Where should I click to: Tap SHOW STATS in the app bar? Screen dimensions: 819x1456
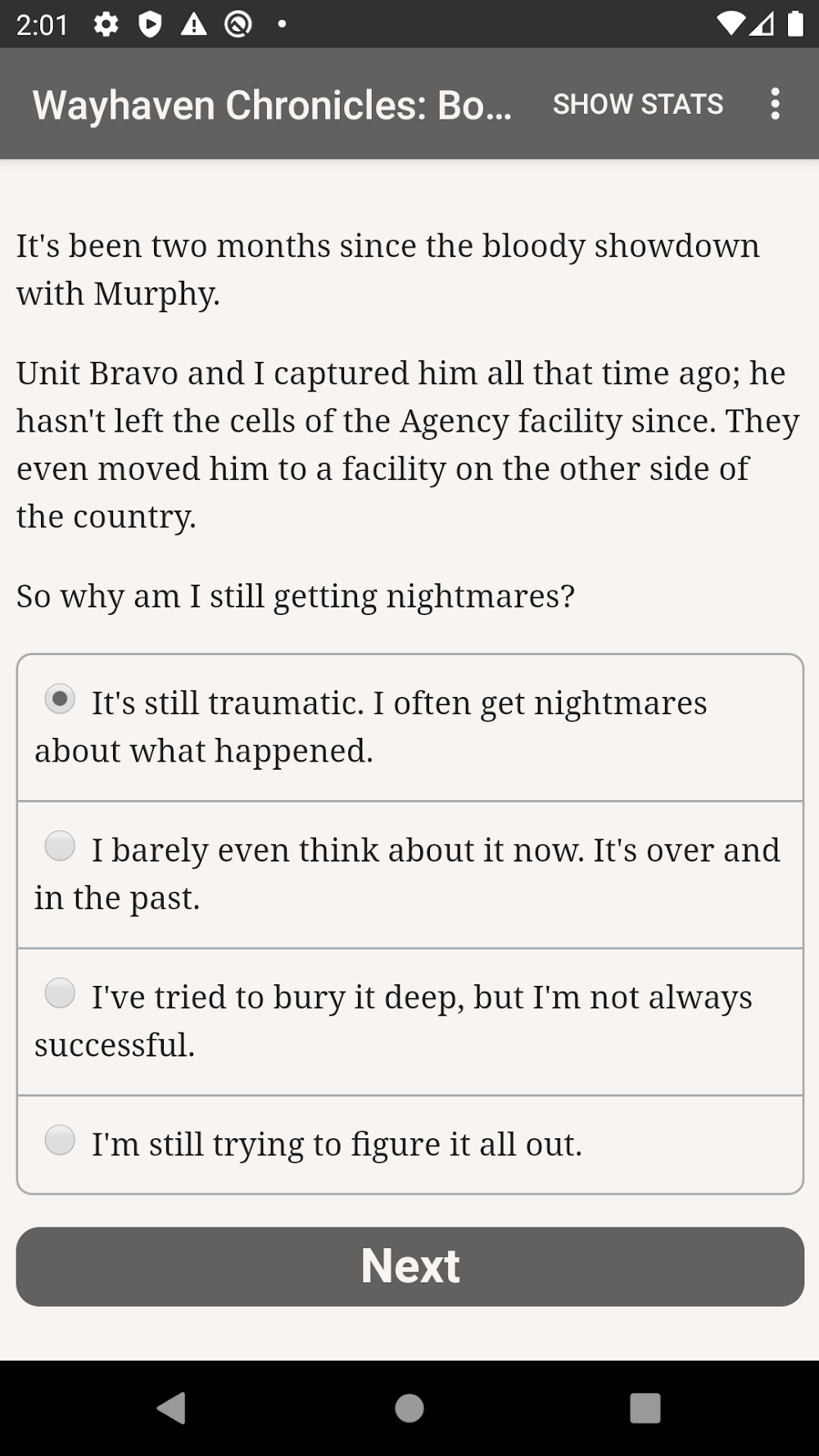[x=638, y=104]
